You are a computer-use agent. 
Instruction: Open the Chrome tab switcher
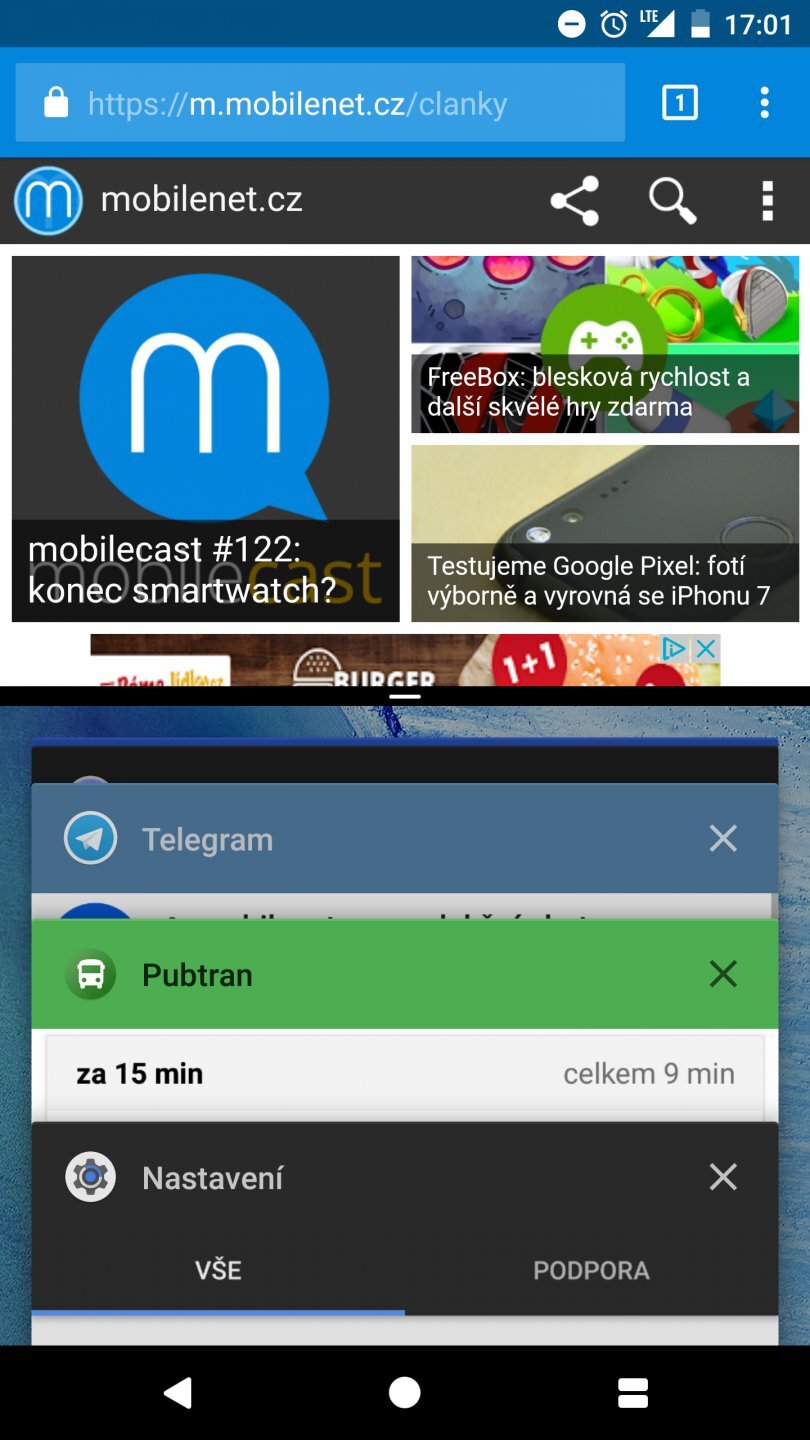tap(680, 102)
